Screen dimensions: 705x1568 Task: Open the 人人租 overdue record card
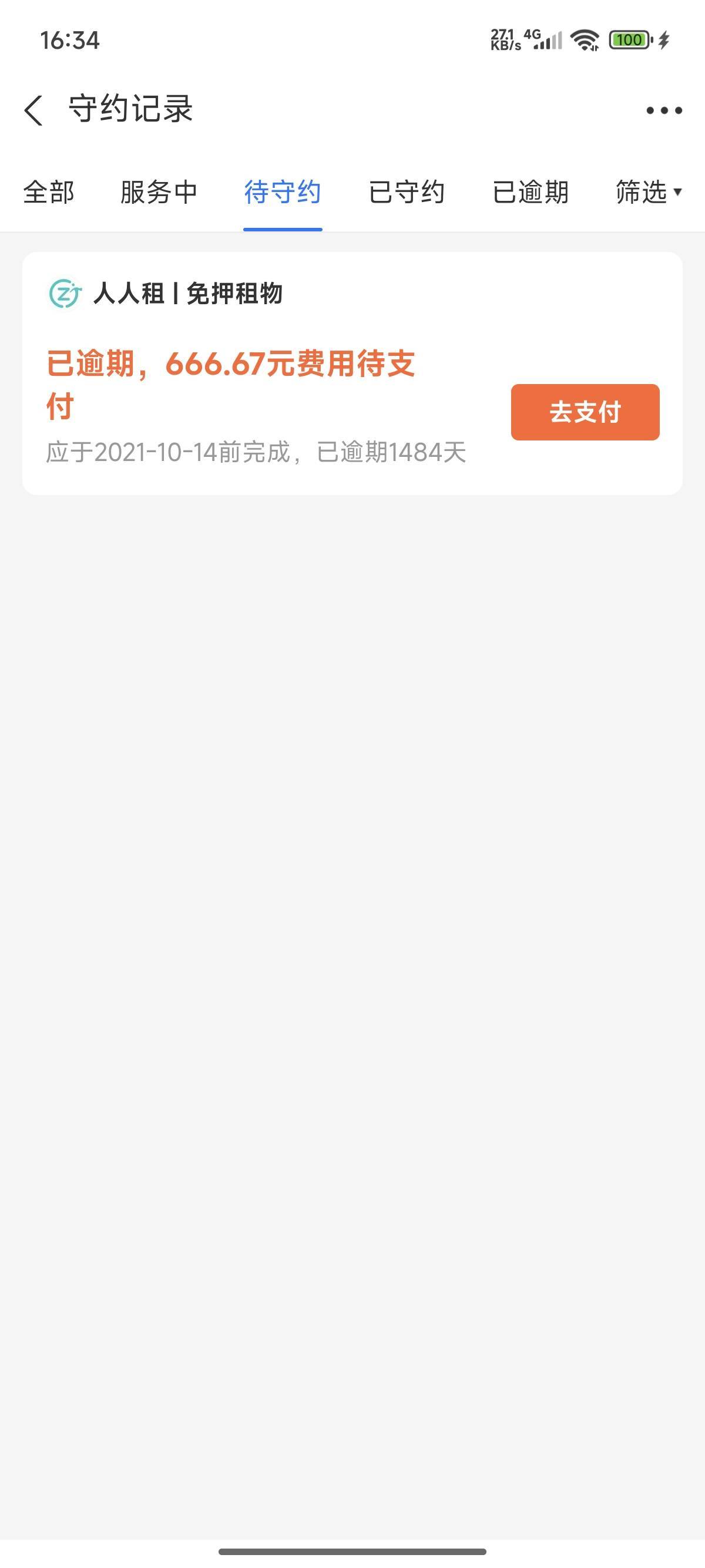(x=256, y=378)
